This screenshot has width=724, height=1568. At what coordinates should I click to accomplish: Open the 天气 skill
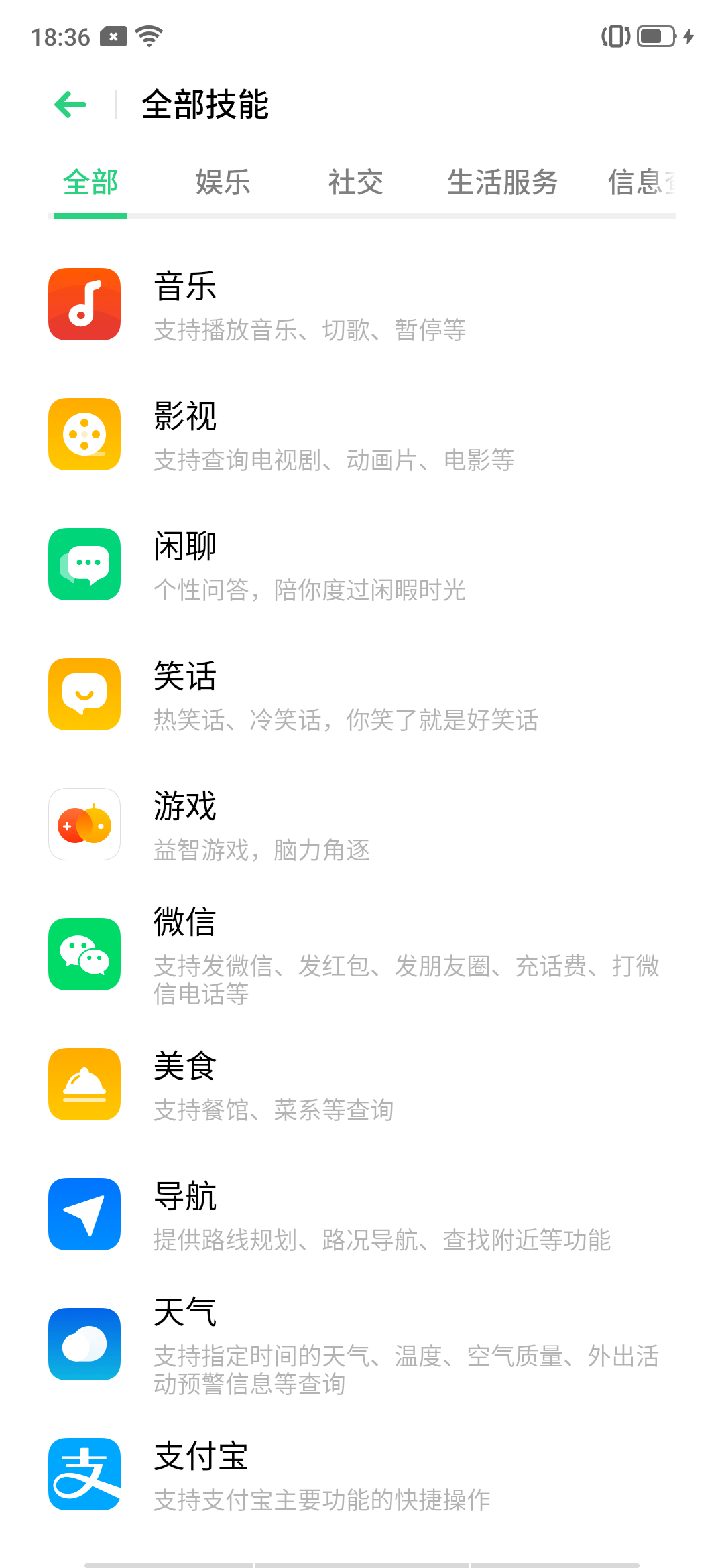coord(362,1345)
